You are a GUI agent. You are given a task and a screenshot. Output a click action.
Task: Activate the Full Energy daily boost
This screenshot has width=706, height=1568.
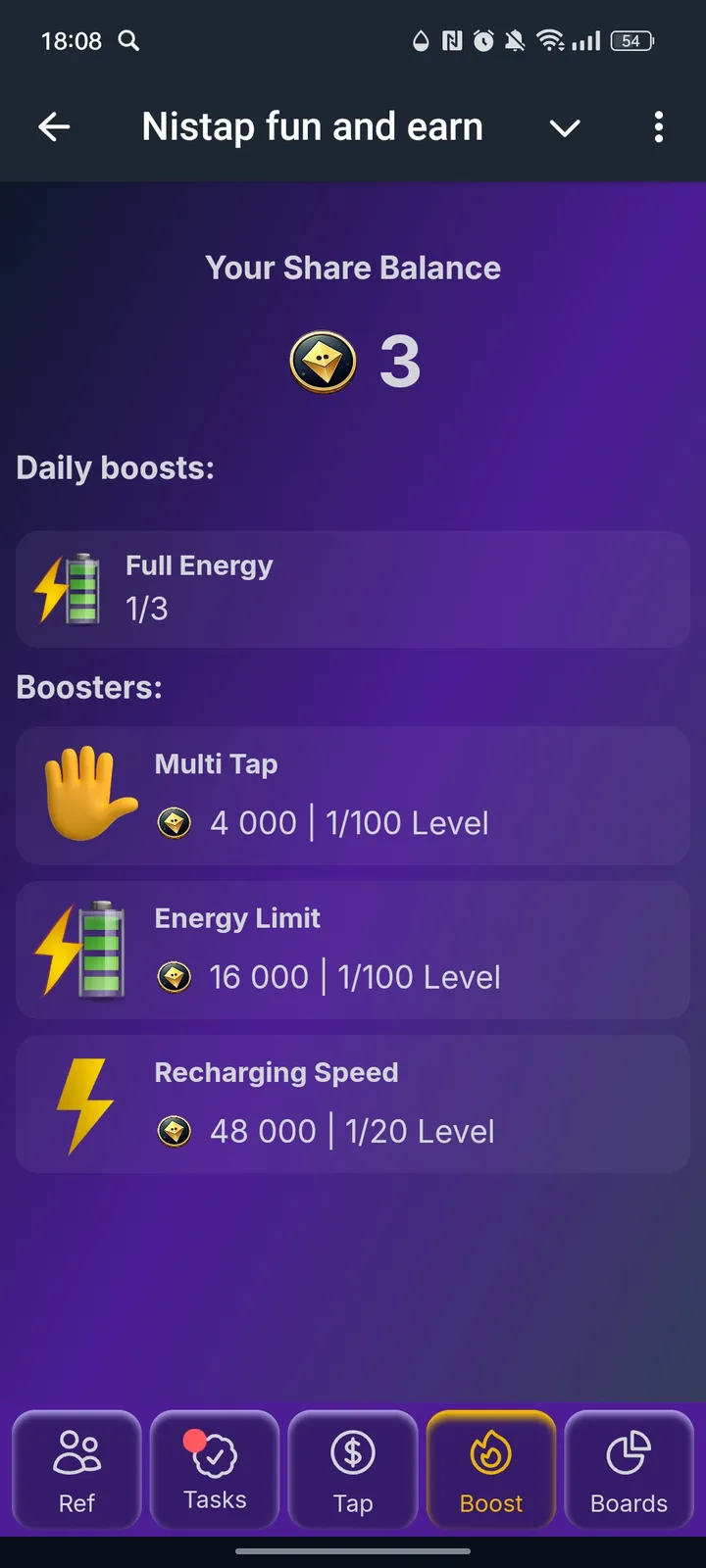[353, 589]
